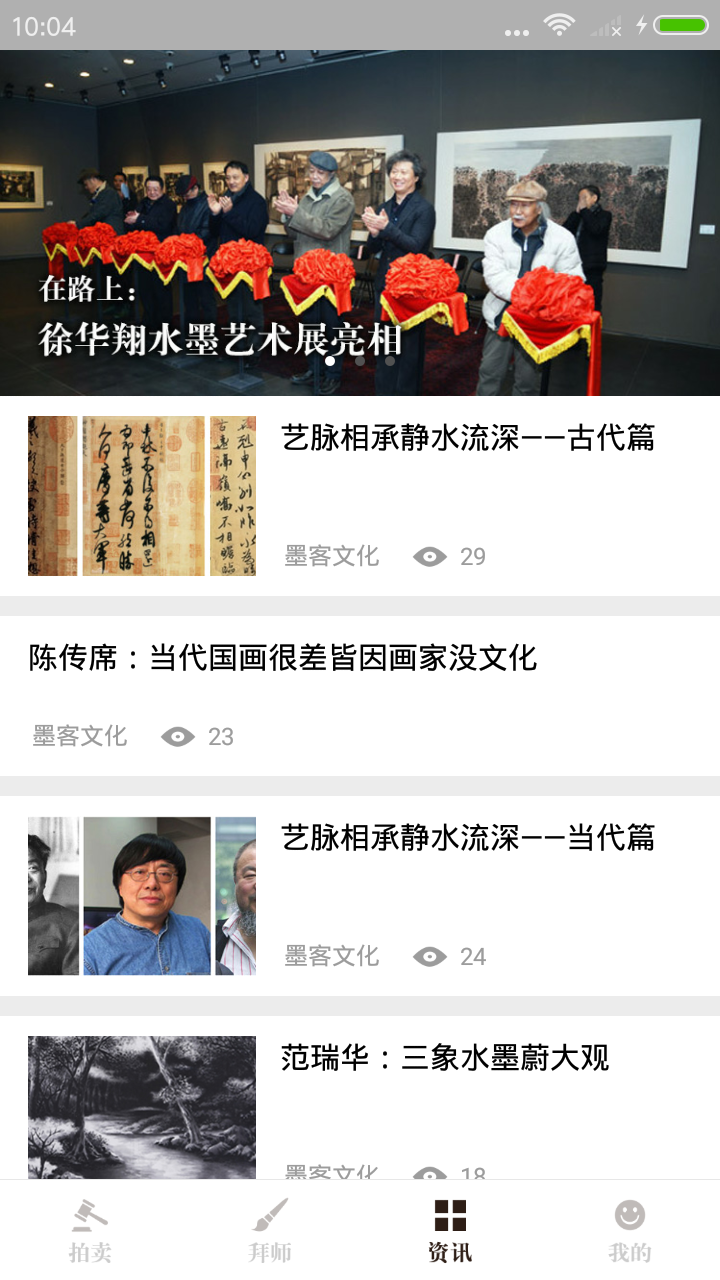Tap the eye icon on the 当代篇 article
The image size is (720, 1280).
[x=430, y=956]
